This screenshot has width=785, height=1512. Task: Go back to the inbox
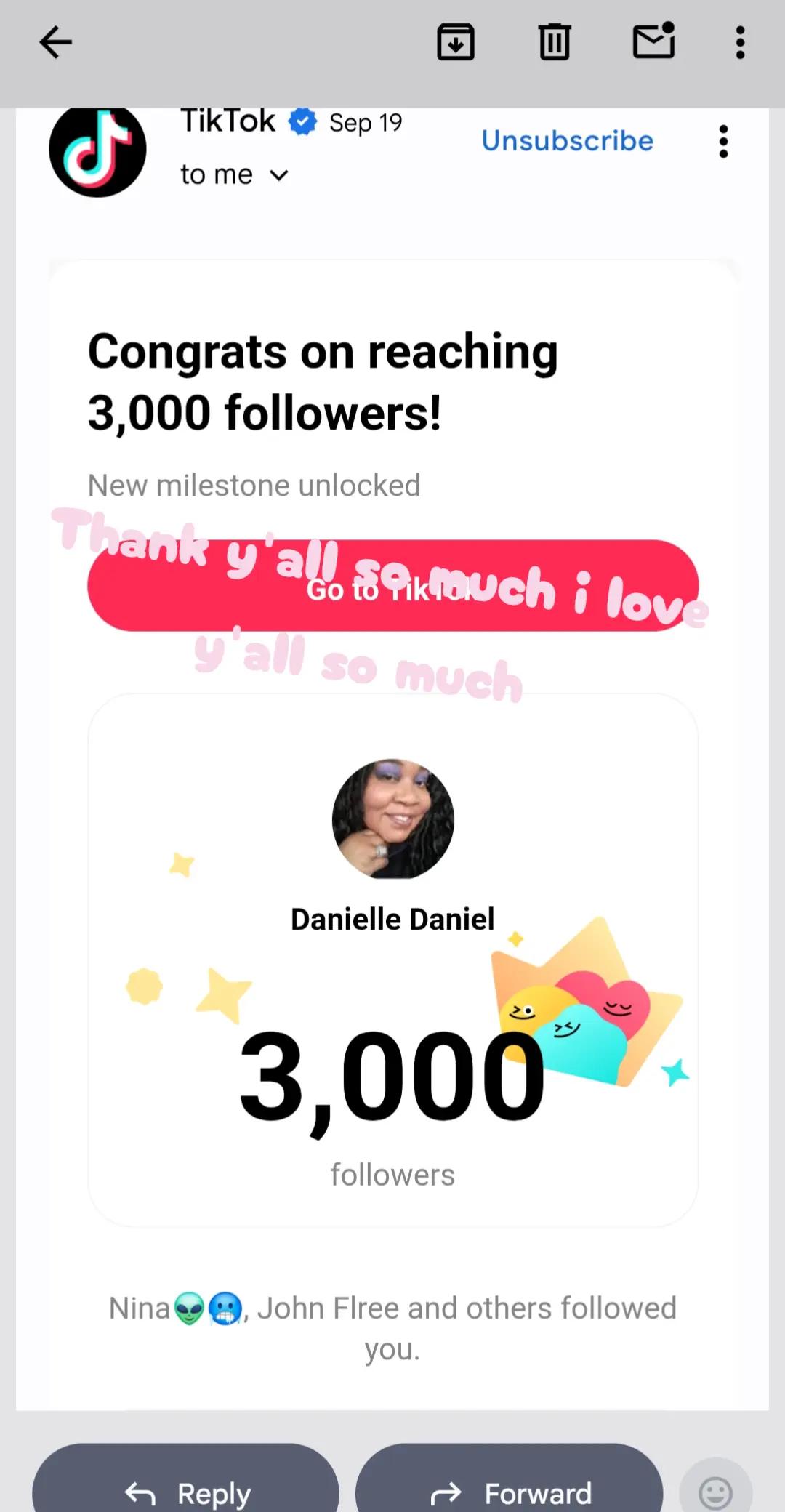(x=55, y=42)
